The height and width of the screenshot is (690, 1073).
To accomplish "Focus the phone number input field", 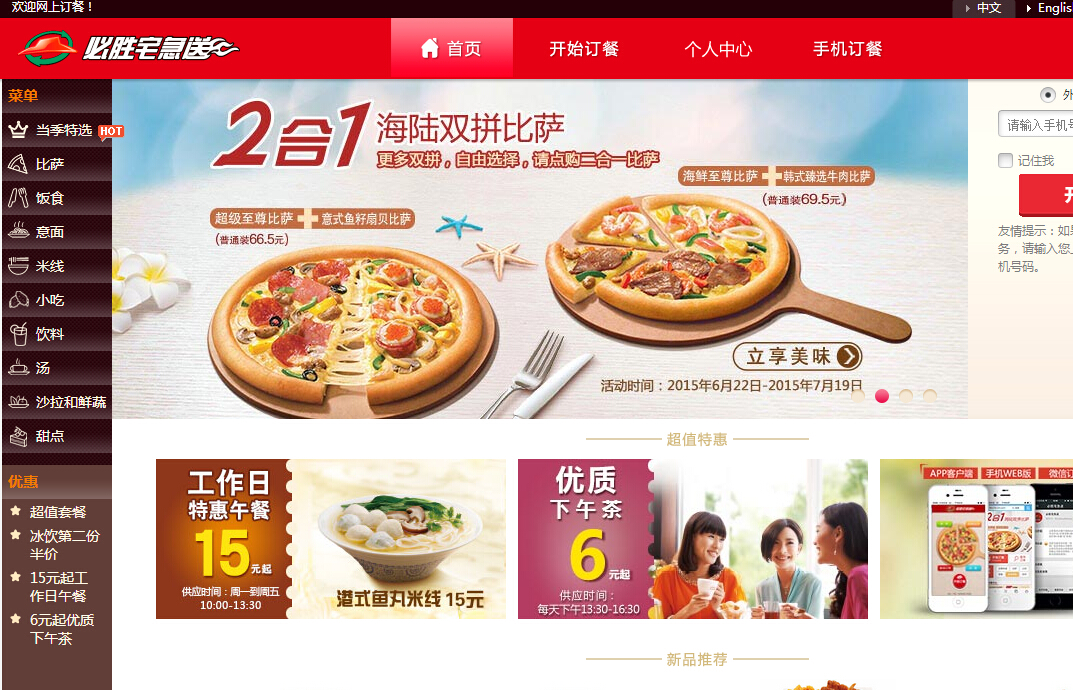I will click(1038, 125).
